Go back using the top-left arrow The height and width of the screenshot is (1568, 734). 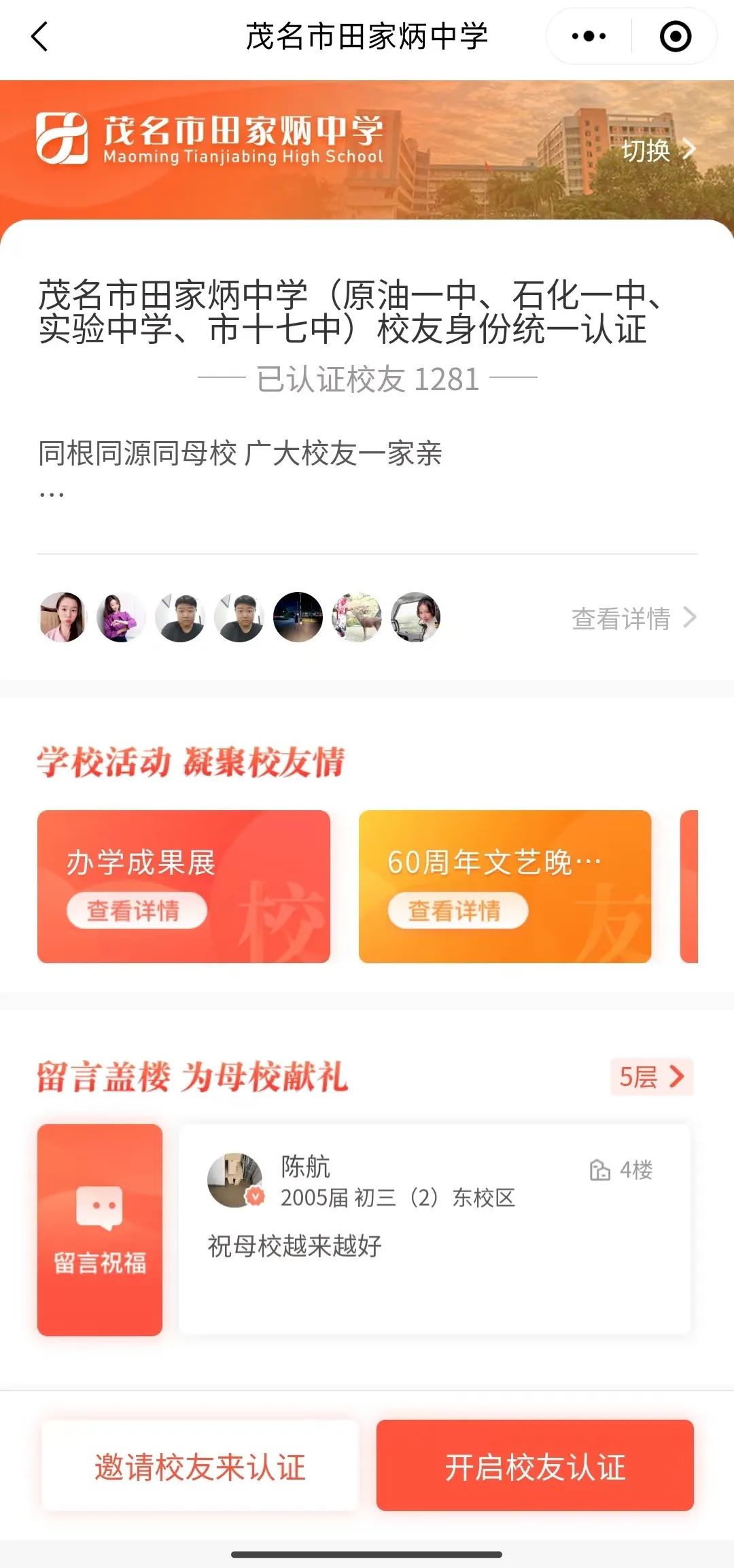coord(39,37)
